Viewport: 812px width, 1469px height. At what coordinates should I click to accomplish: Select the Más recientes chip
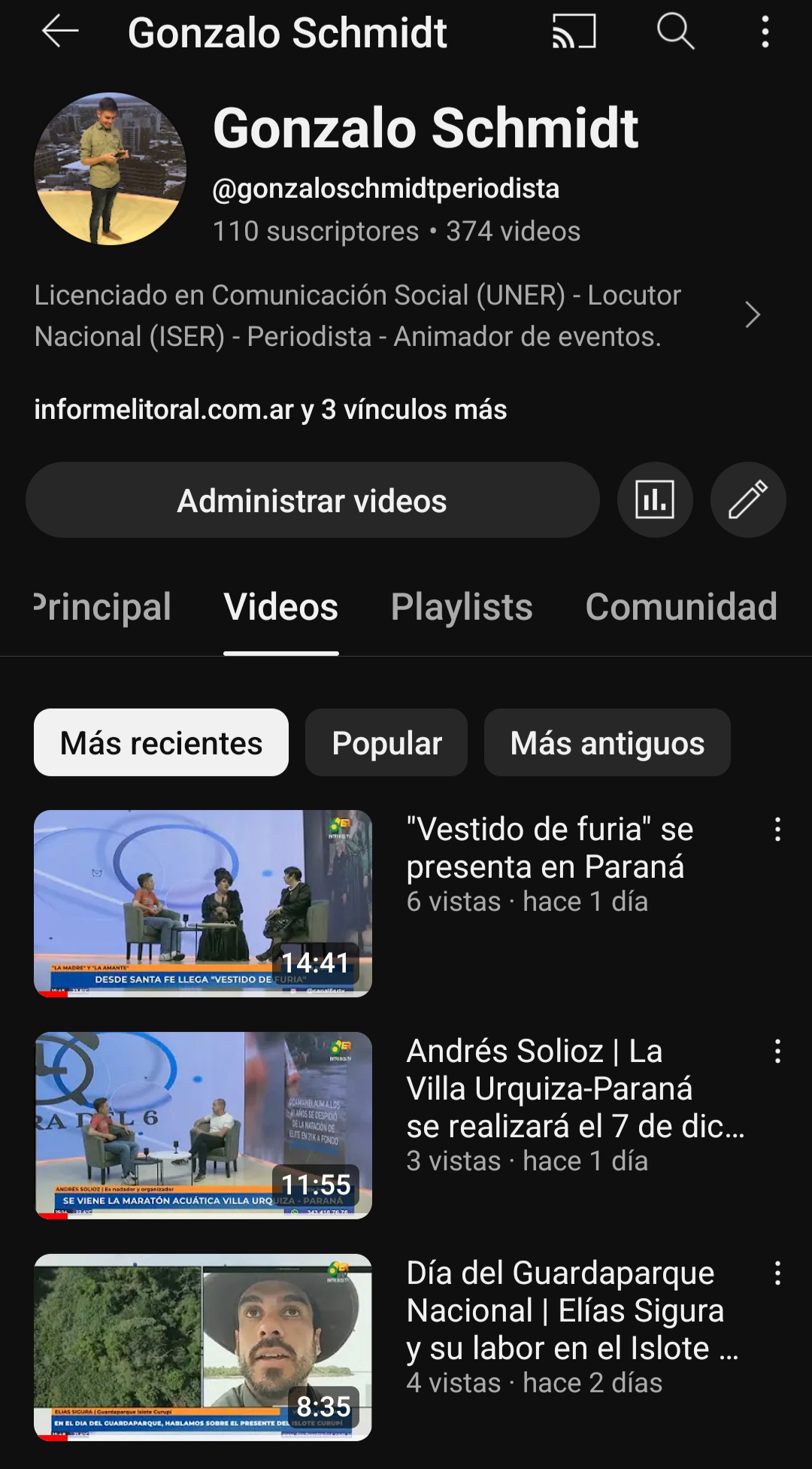(161, 743)
